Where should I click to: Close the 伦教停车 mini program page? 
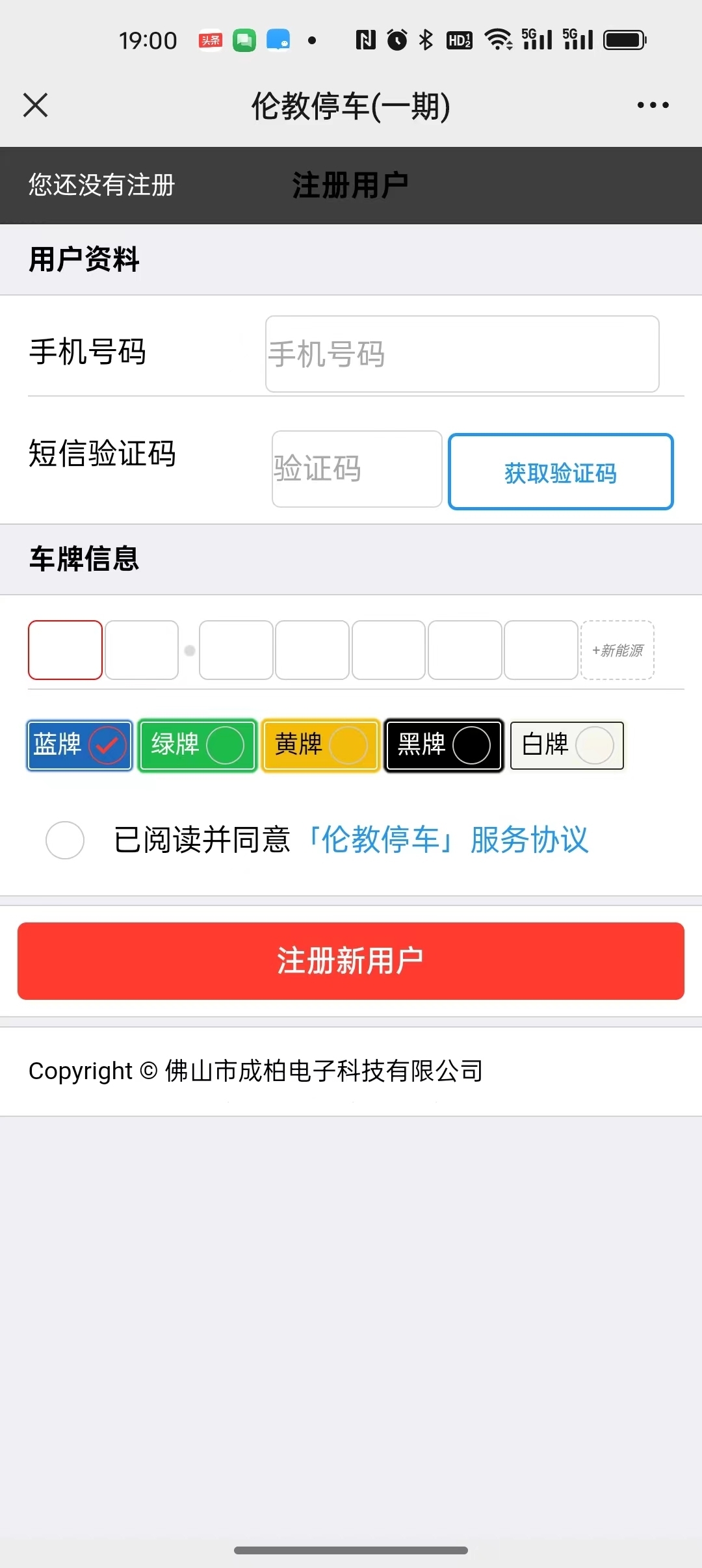36,105
